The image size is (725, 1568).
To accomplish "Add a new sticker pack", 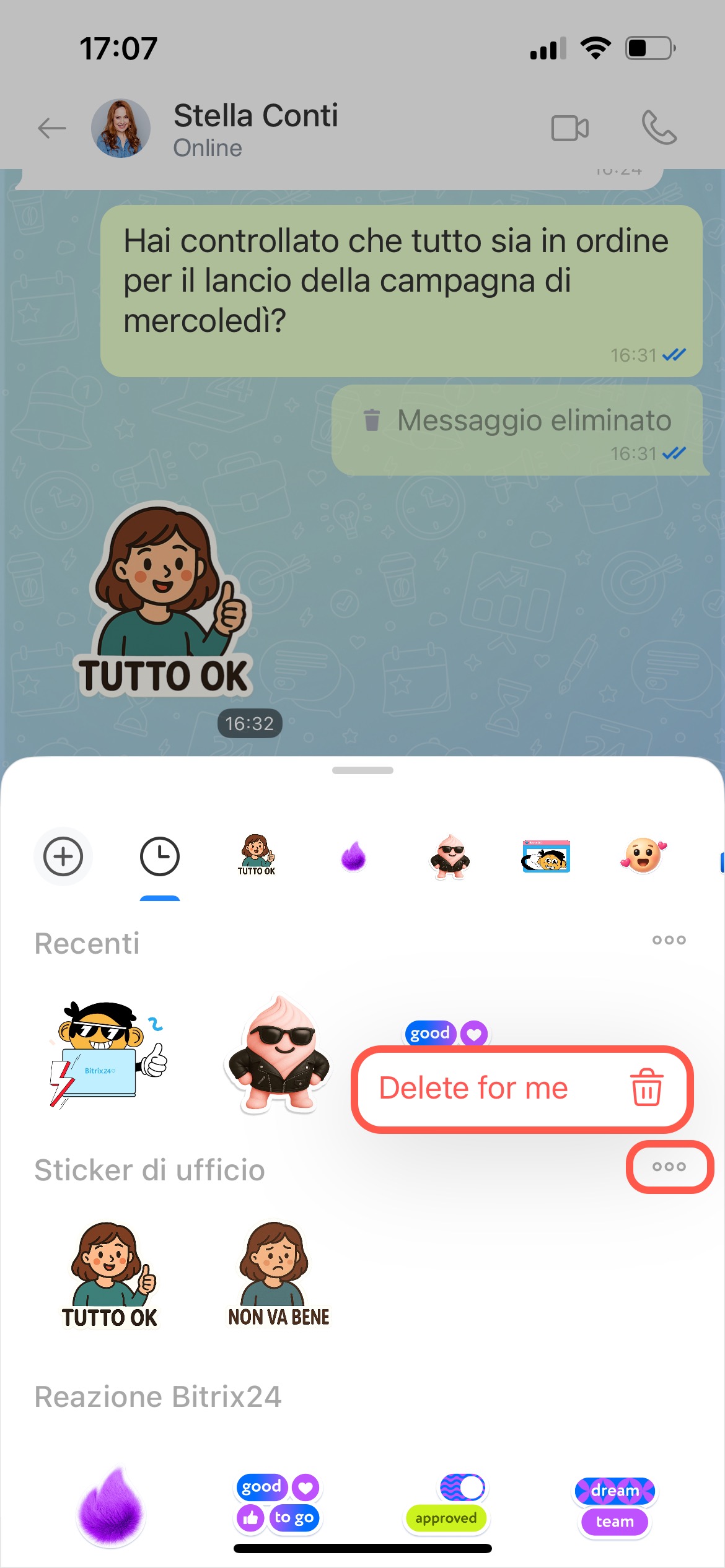I will (x=63, y=856).
